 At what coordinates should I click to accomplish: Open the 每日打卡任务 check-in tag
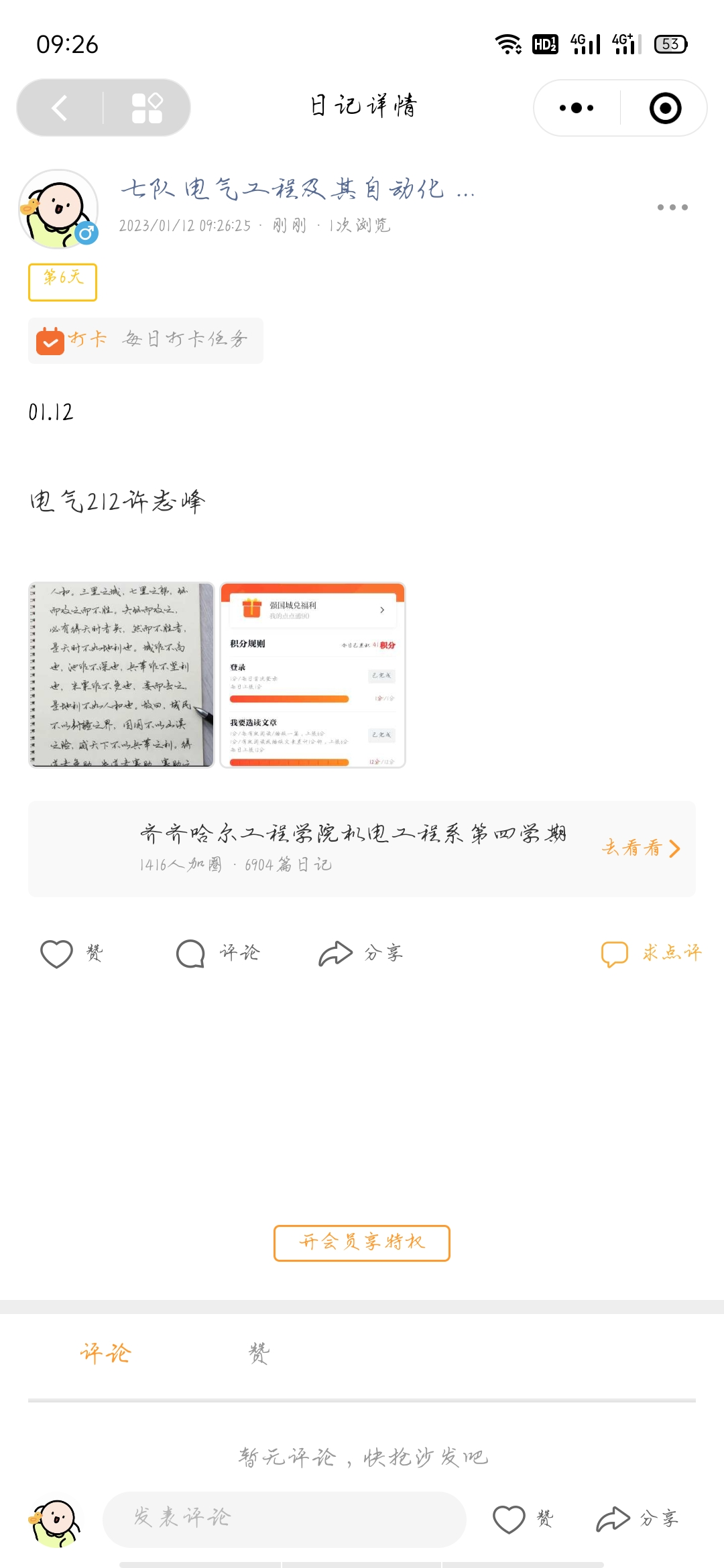point(145,340)
